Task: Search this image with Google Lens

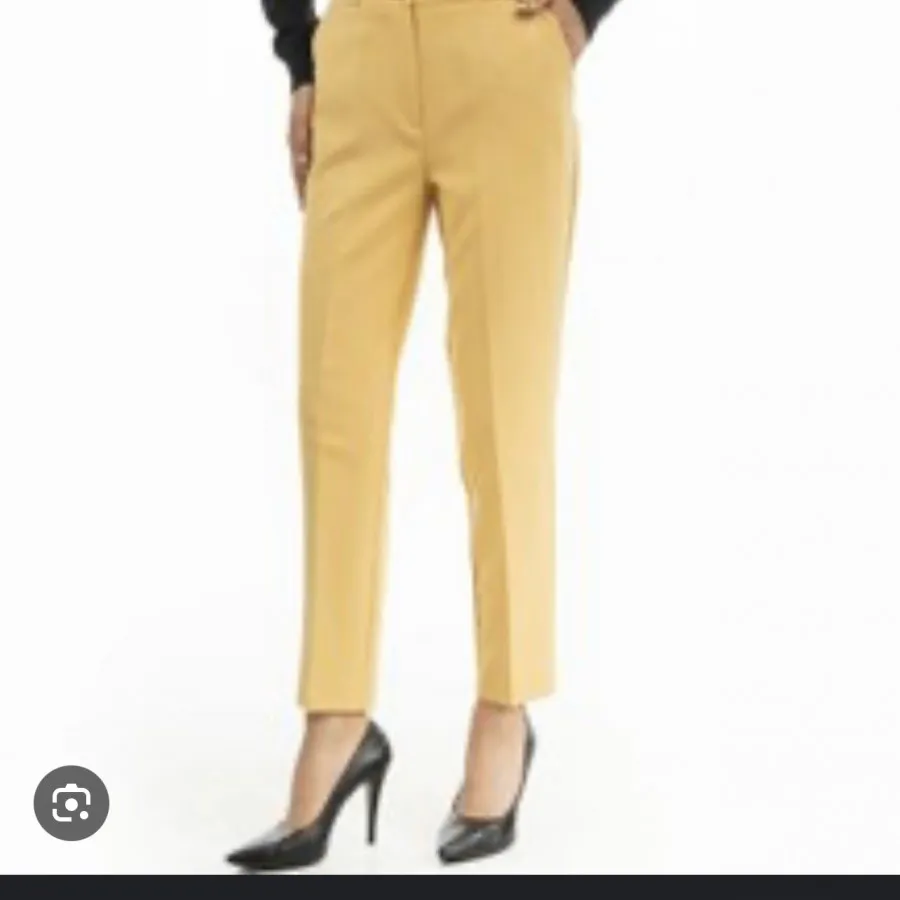Action: (71, 802)
